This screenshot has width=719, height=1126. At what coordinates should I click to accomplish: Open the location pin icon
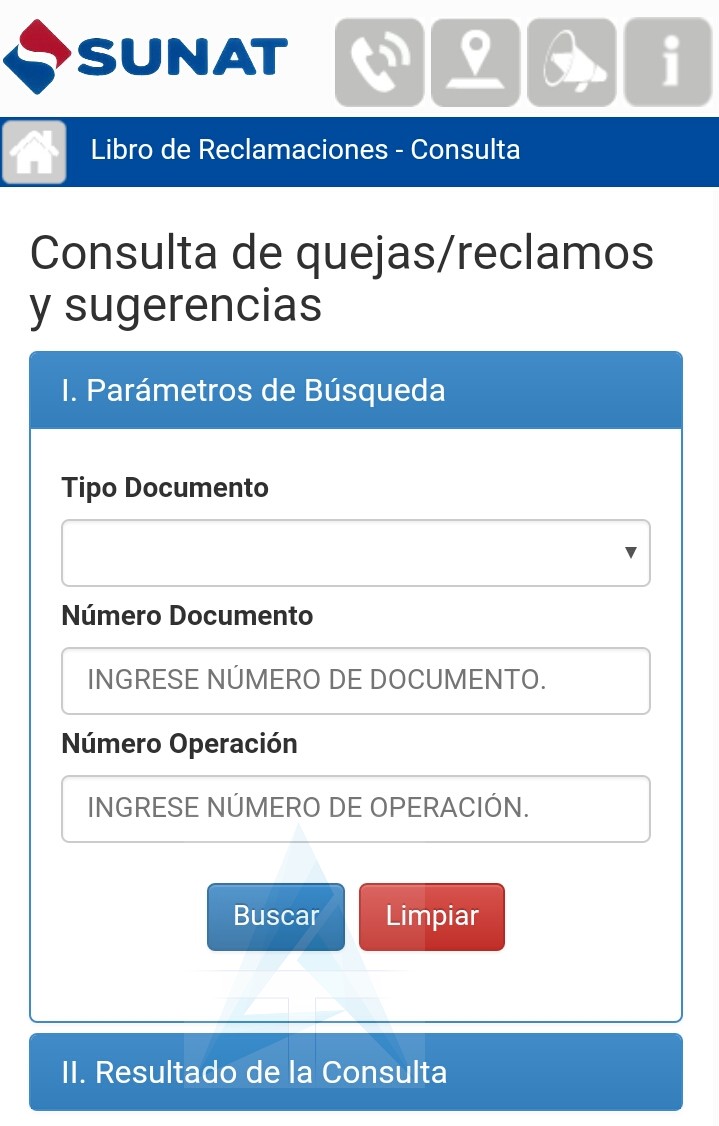475,62
